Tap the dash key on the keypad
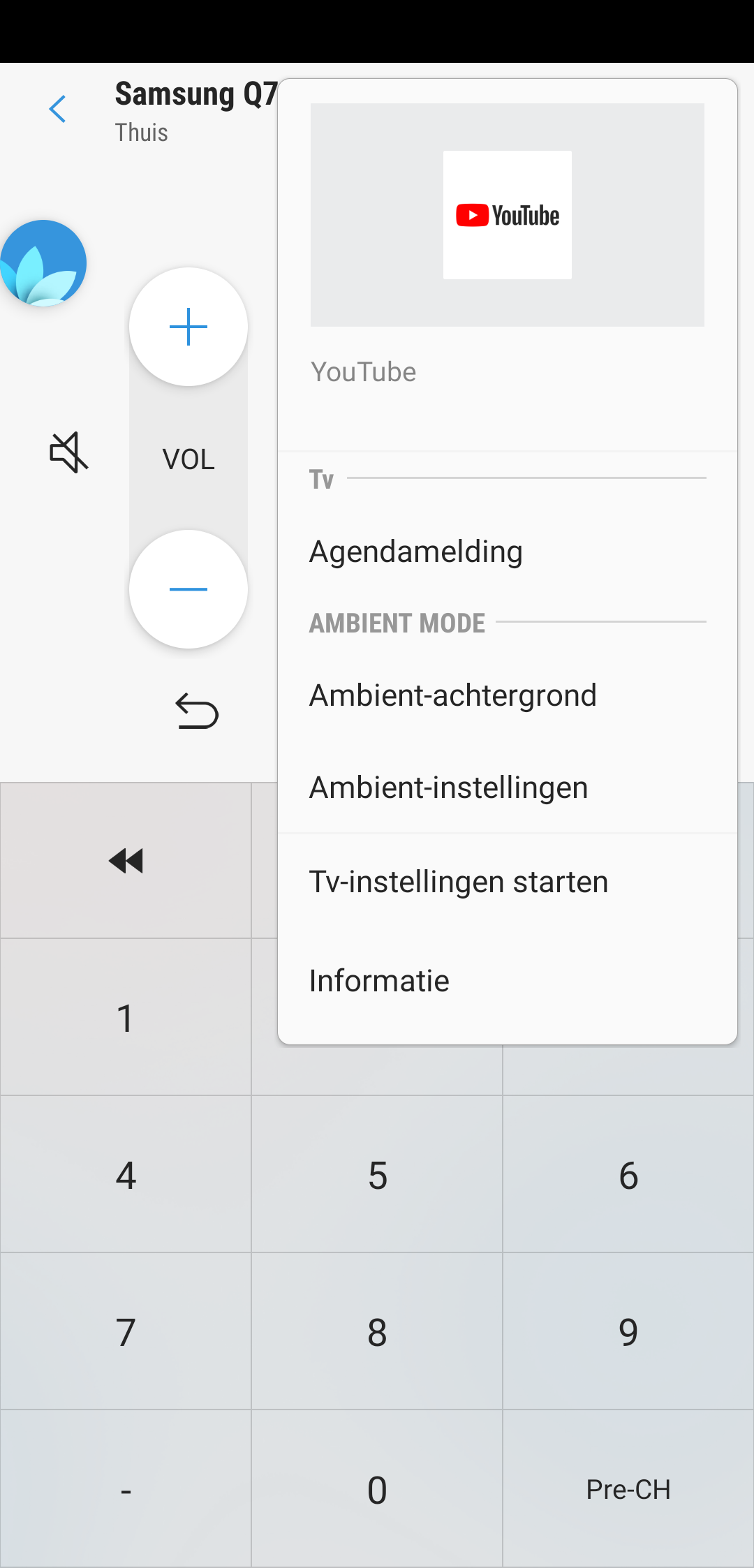The height and width of the screenshot is (1568, 754). (125, 1489)
